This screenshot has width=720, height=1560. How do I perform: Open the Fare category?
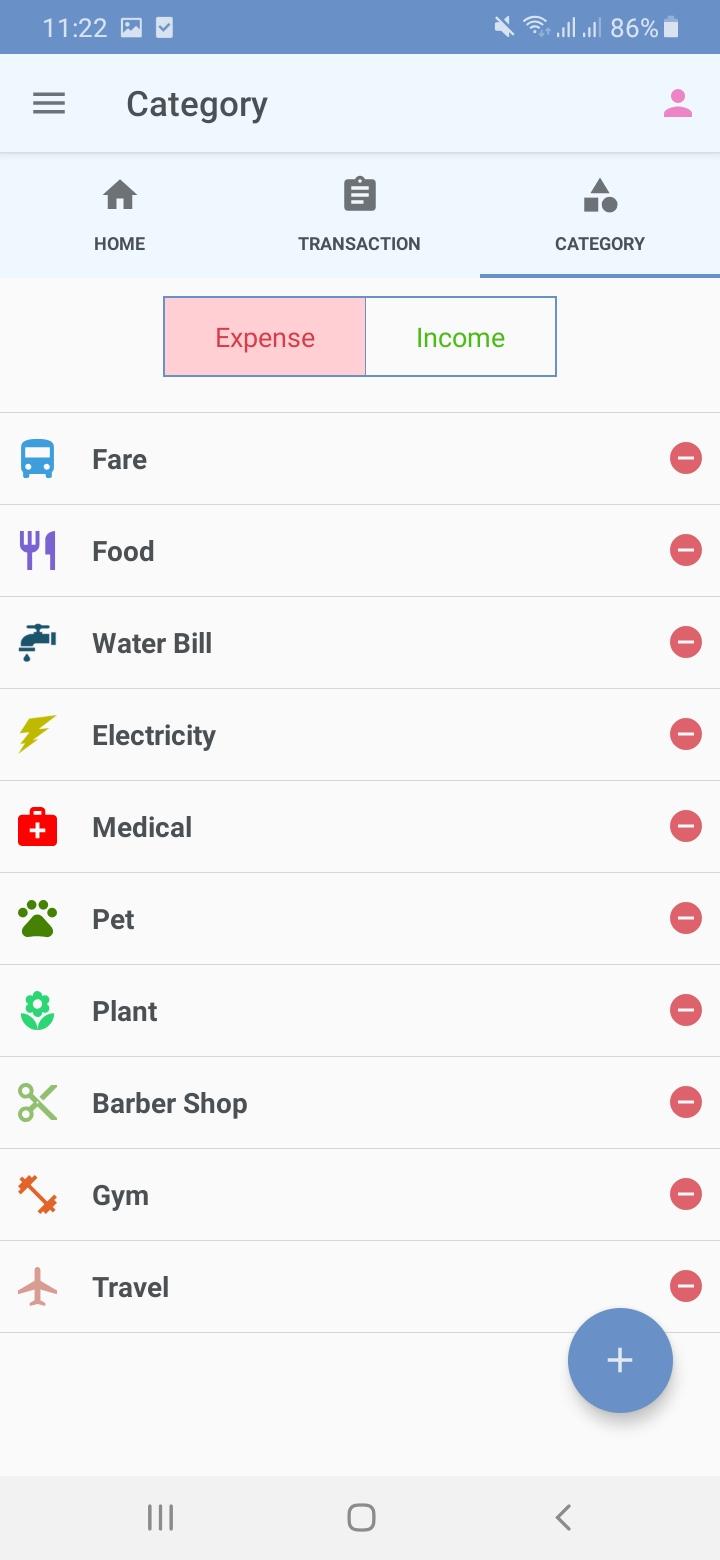click(360, 459)
